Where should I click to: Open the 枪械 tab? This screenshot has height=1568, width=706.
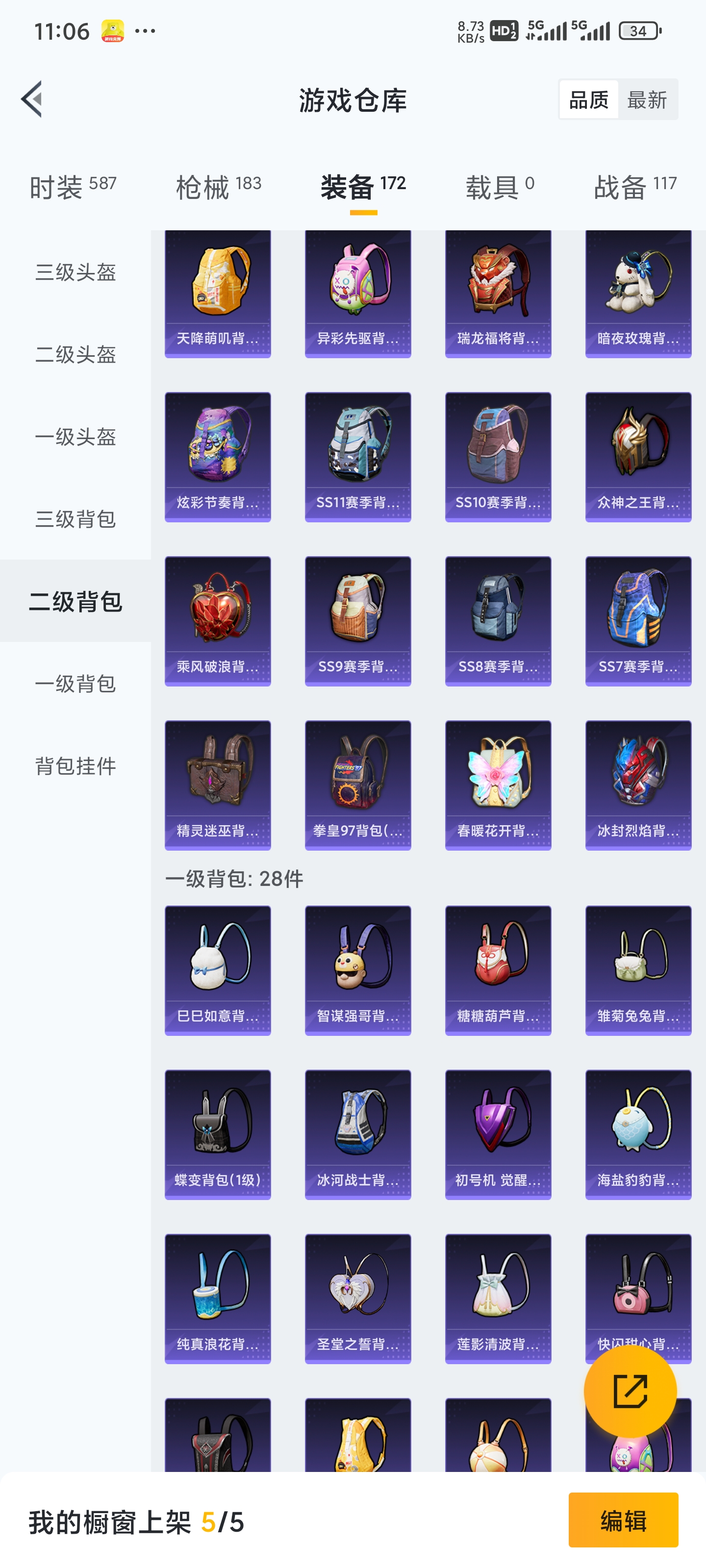(x=218, y=186)
